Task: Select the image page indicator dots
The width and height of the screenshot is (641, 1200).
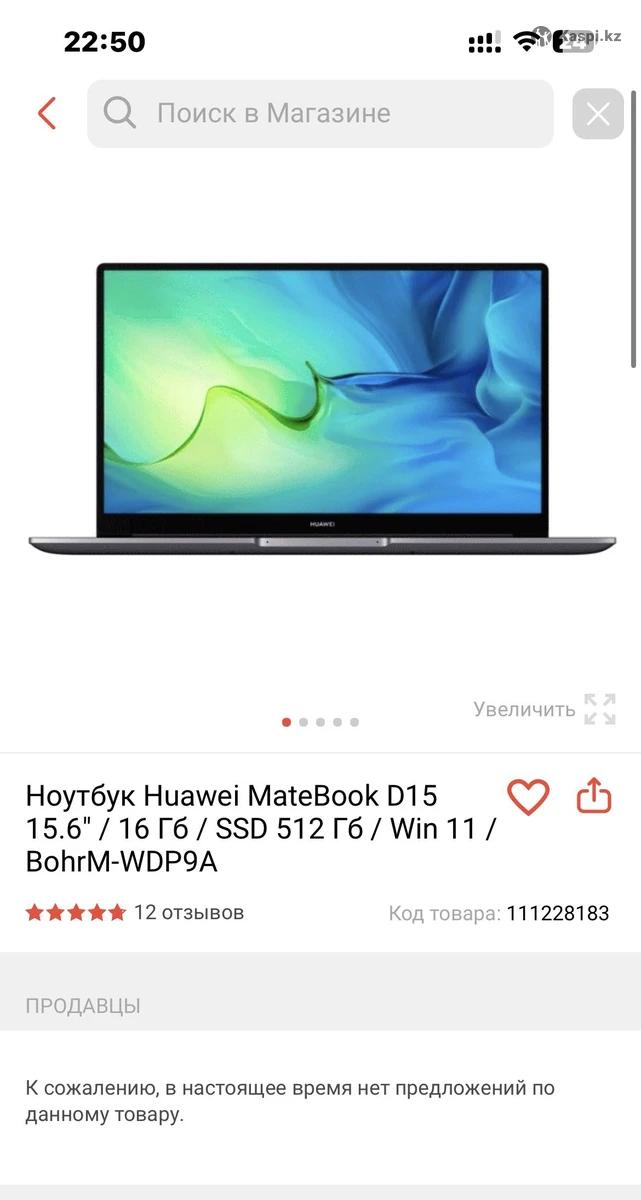Action: pyautogui.click(x=320, y=722)
